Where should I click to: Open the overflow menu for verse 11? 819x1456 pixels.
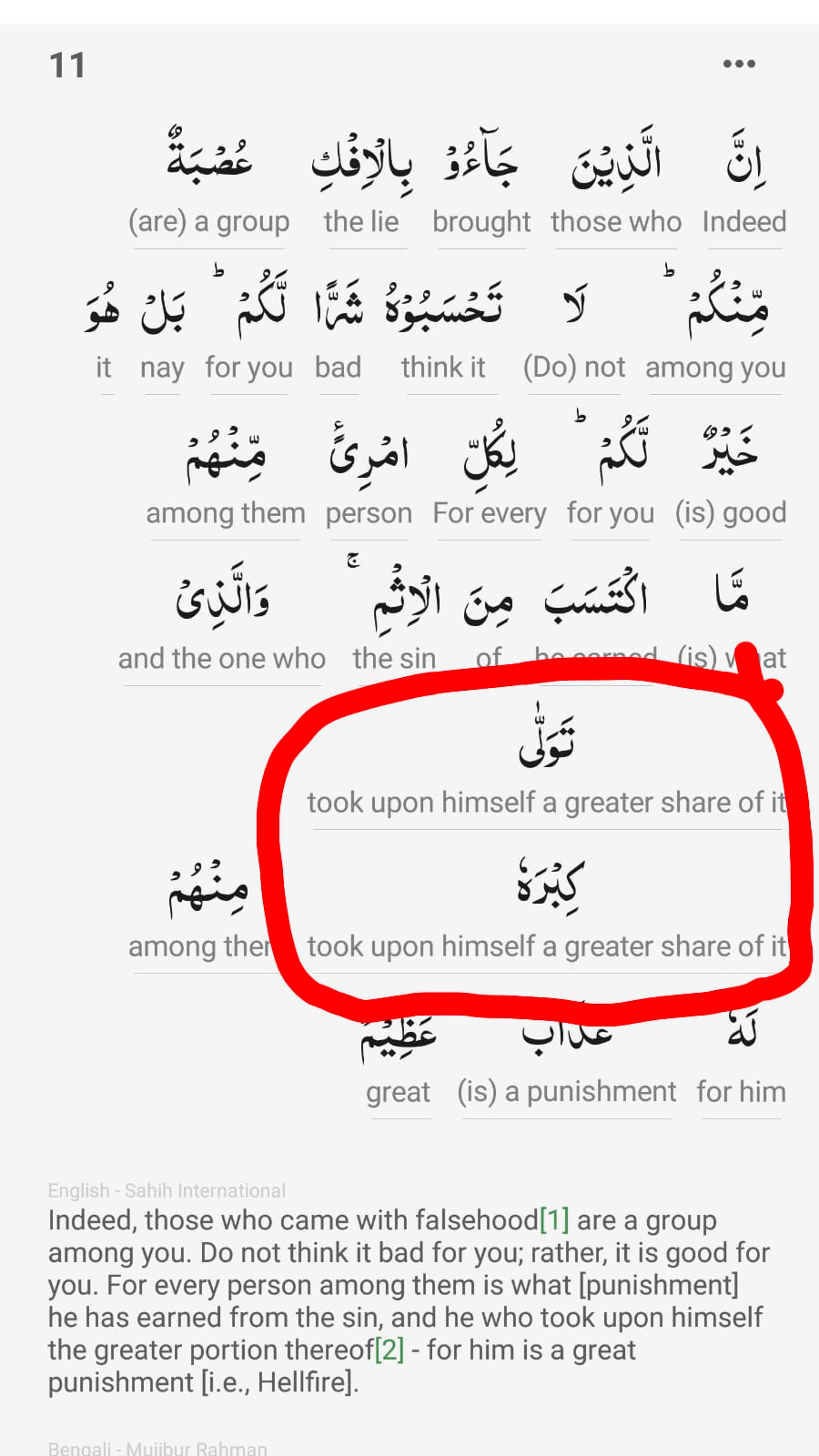[738, 64]
